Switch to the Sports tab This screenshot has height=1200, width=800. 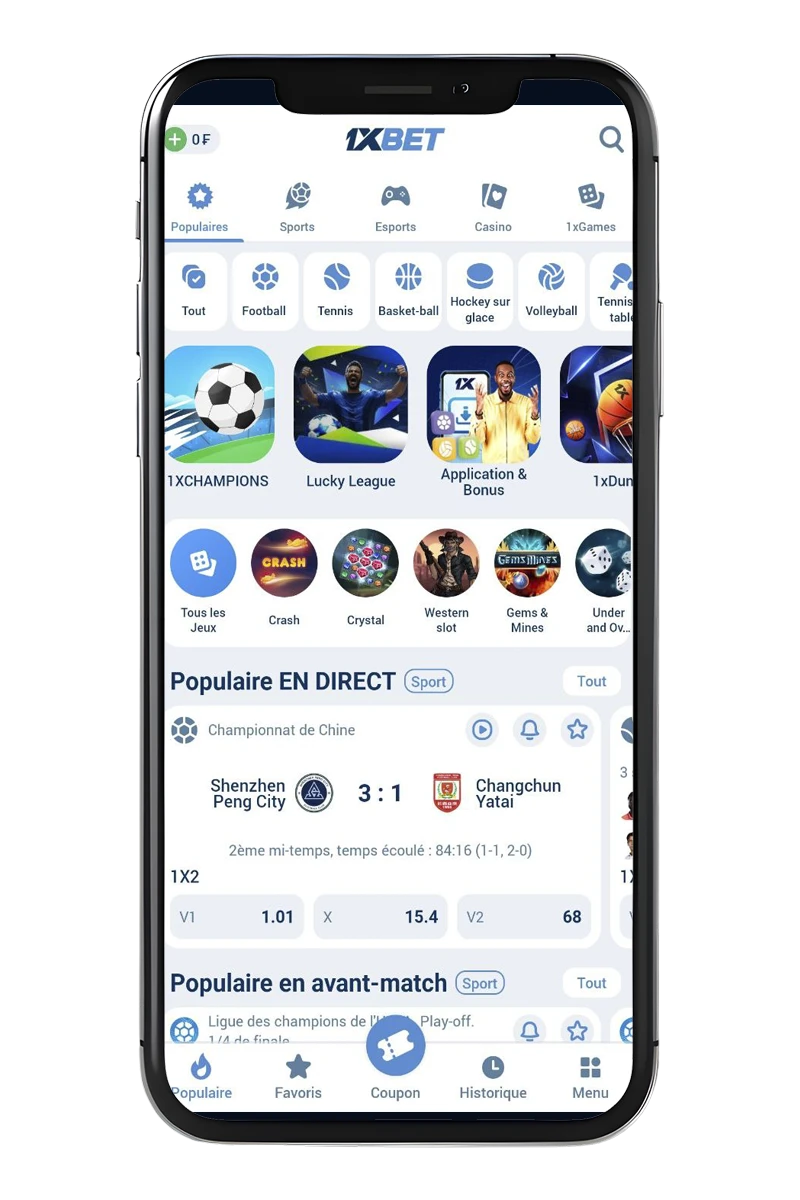tap(297, 207)
